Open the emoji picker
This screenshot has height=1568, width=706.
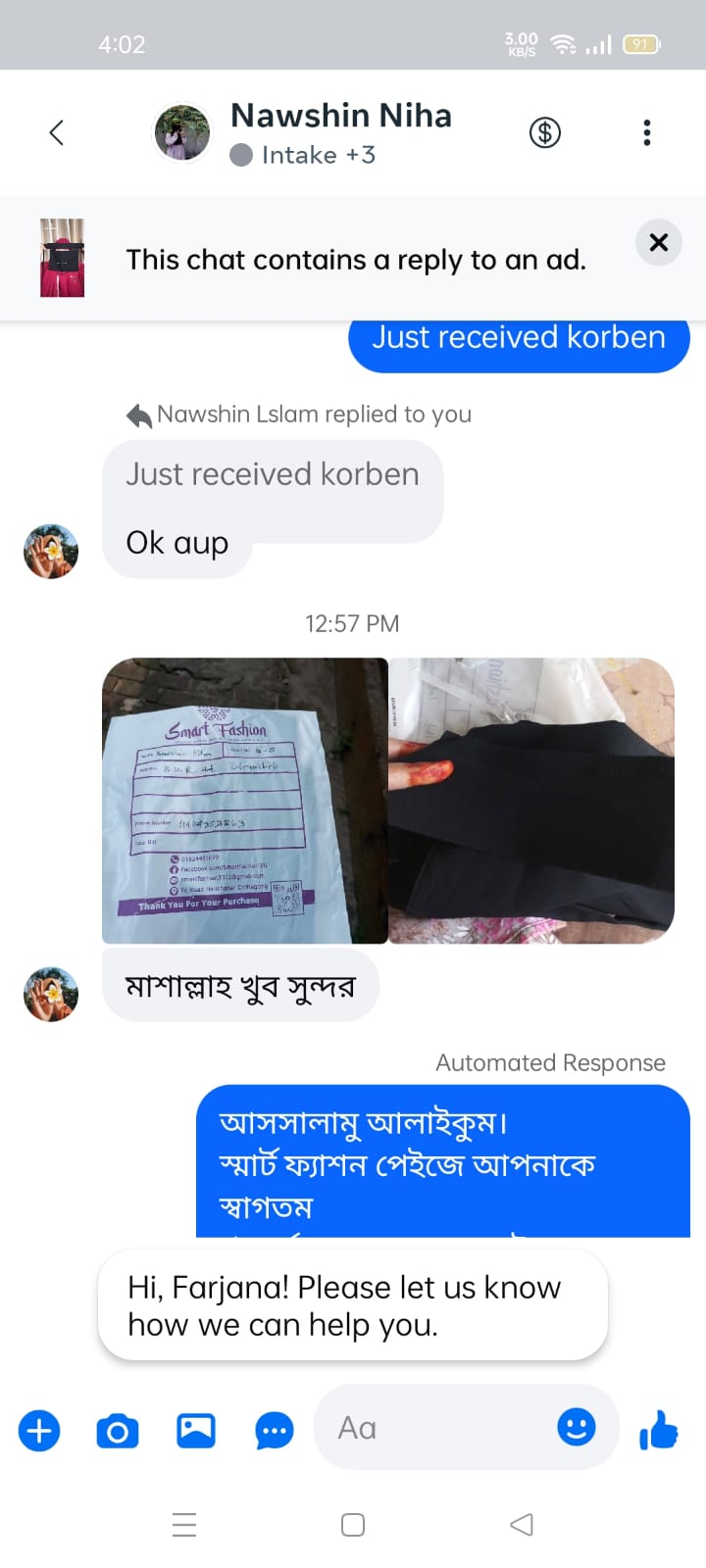click(577, 1427)
